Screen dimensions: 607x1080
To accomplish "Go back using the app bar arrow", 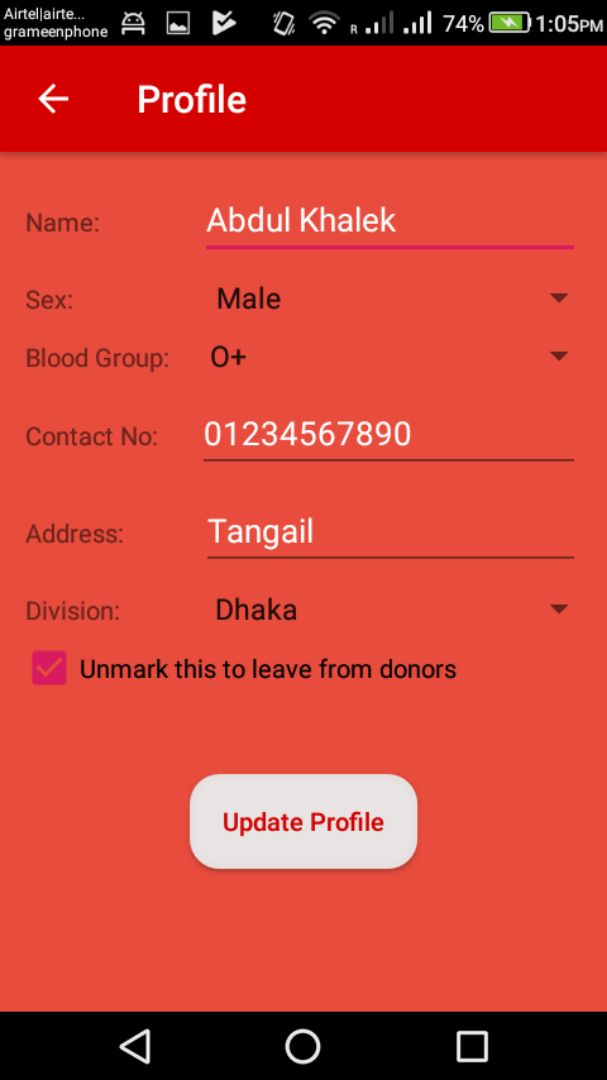I will pyautogui.click(x=53, y=99).
